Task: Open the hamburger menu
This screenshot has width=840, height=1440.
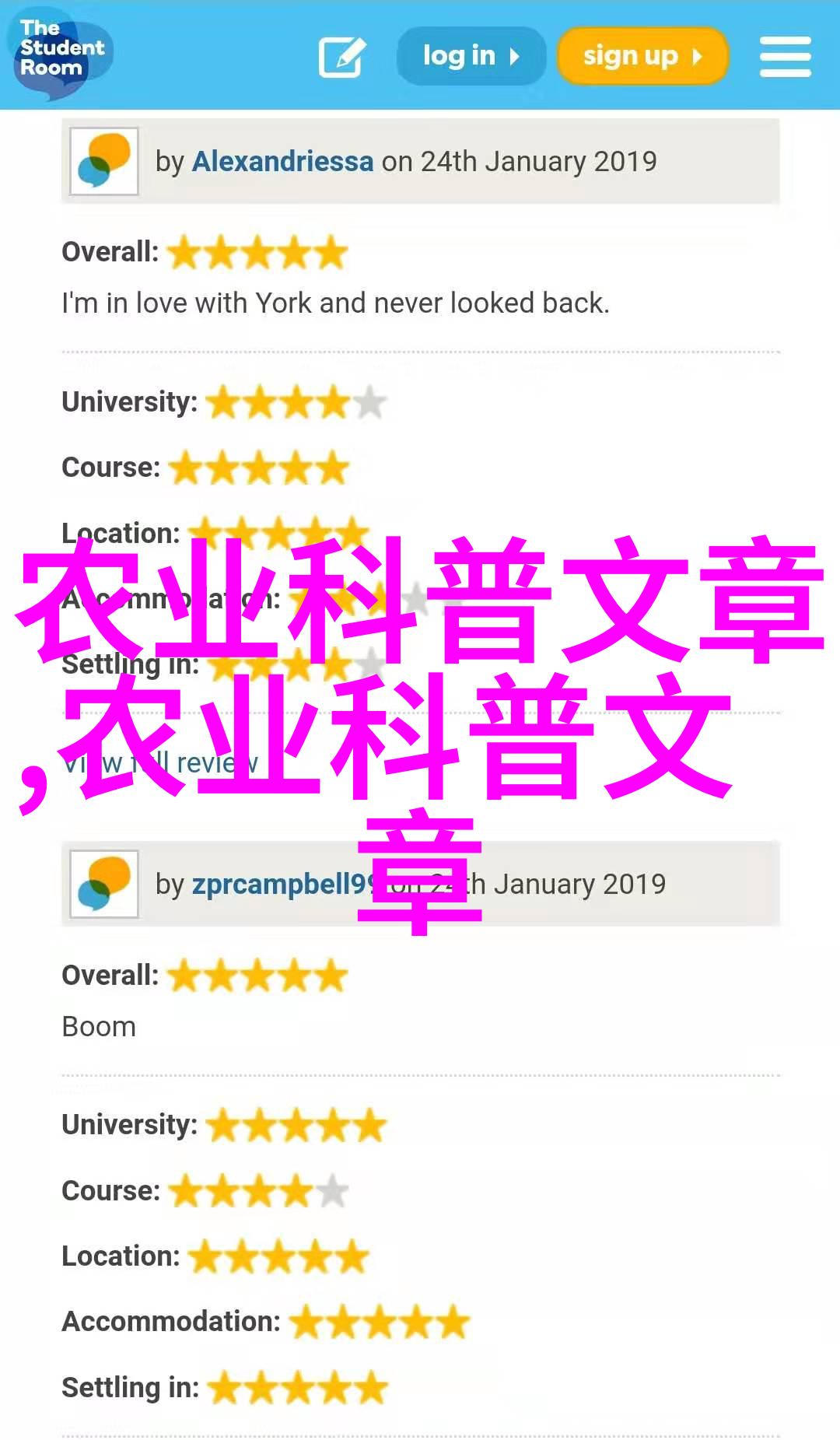Action: click(x=785, y=57)
